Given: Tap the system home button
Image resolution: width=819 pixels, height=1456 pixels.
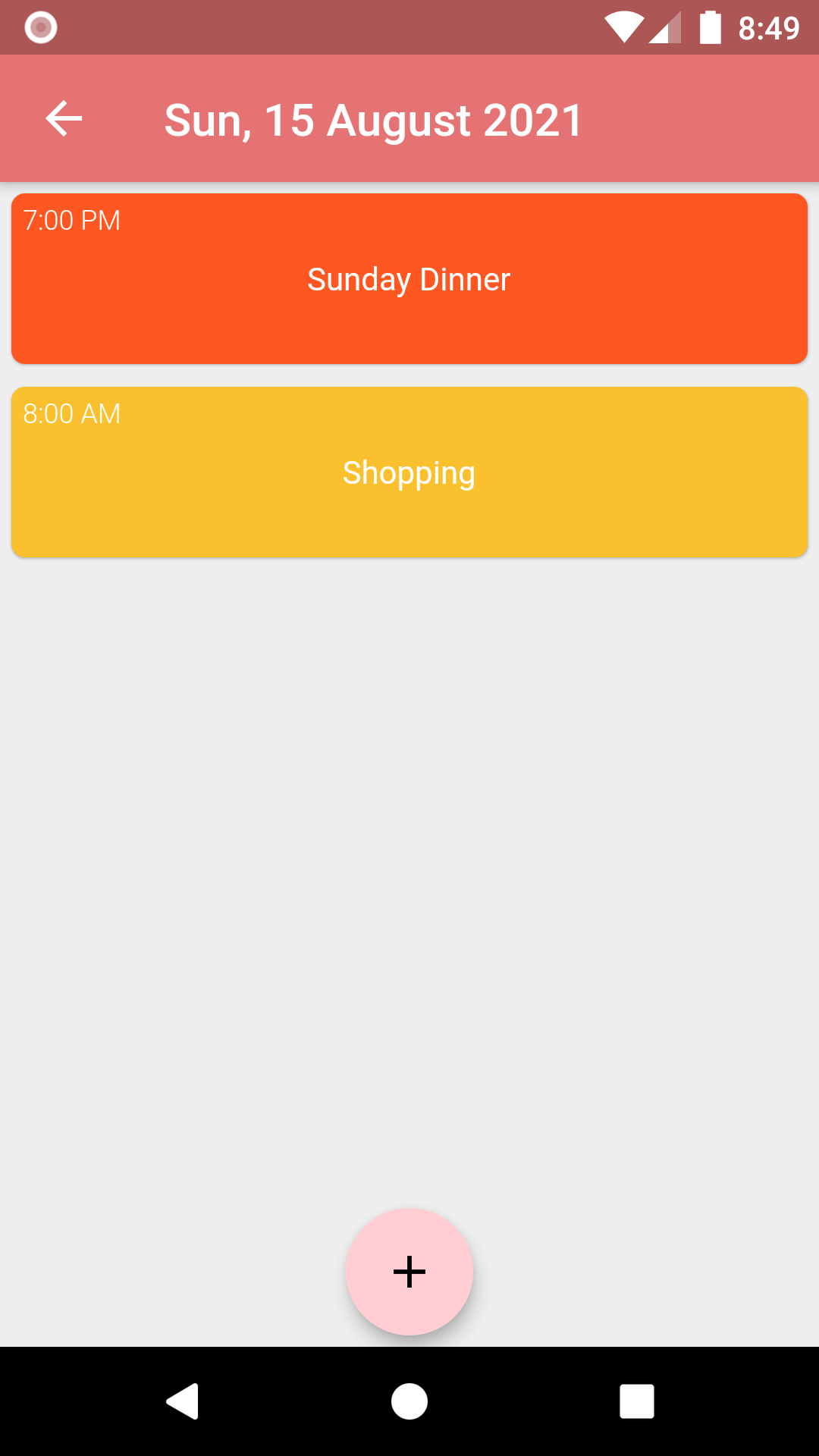Looking at the screenshot, I should tap(409, 1401).
